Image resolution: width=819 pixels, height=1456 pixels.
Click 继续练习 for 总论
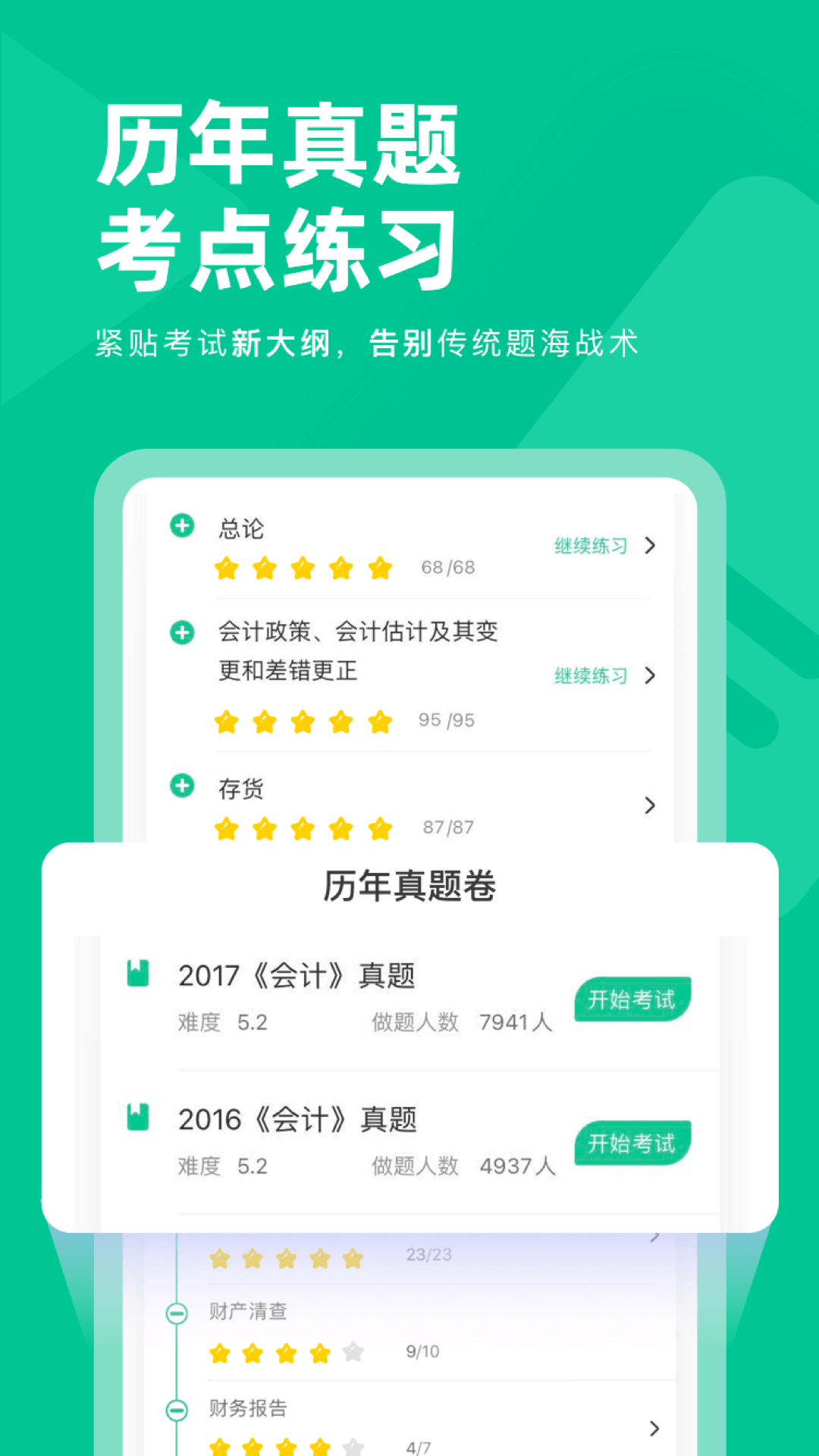pyautogui.click(x=590, y=546)
